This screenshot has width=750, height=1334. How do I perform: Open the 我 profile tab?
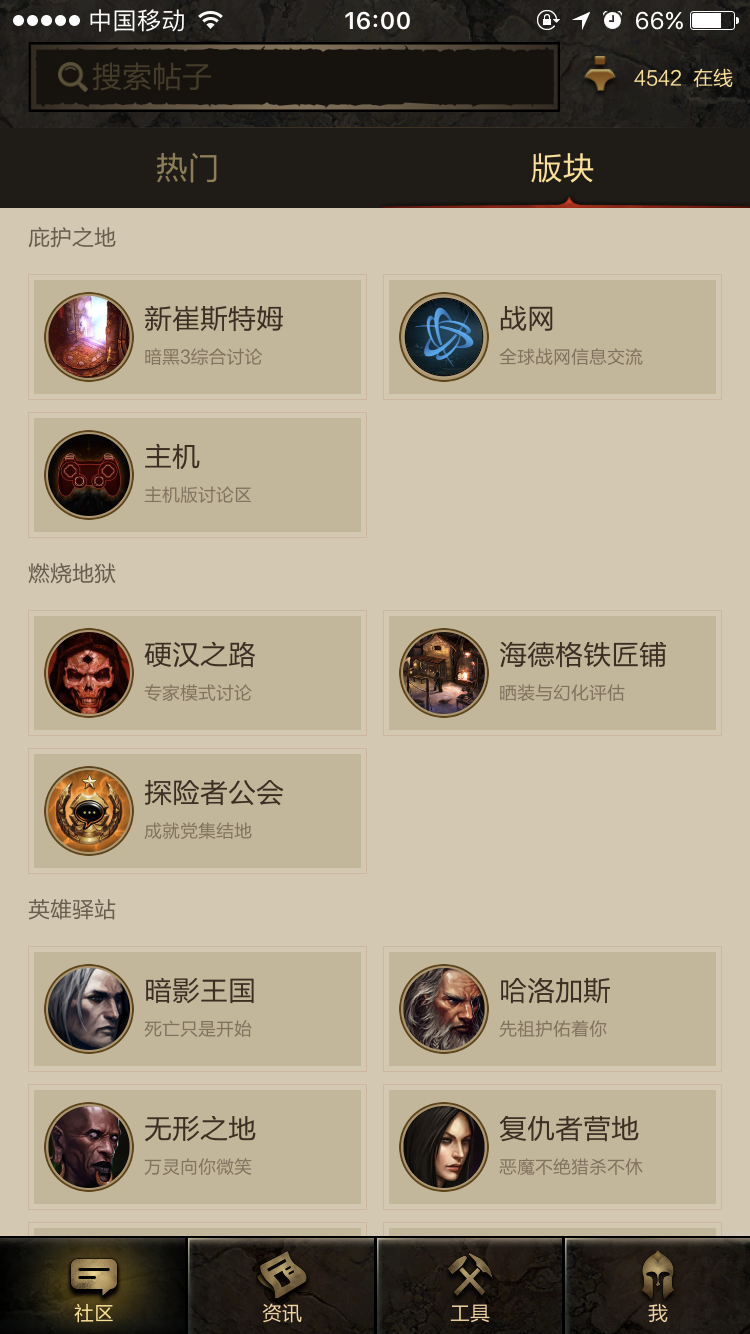(x=657, y=1288)
